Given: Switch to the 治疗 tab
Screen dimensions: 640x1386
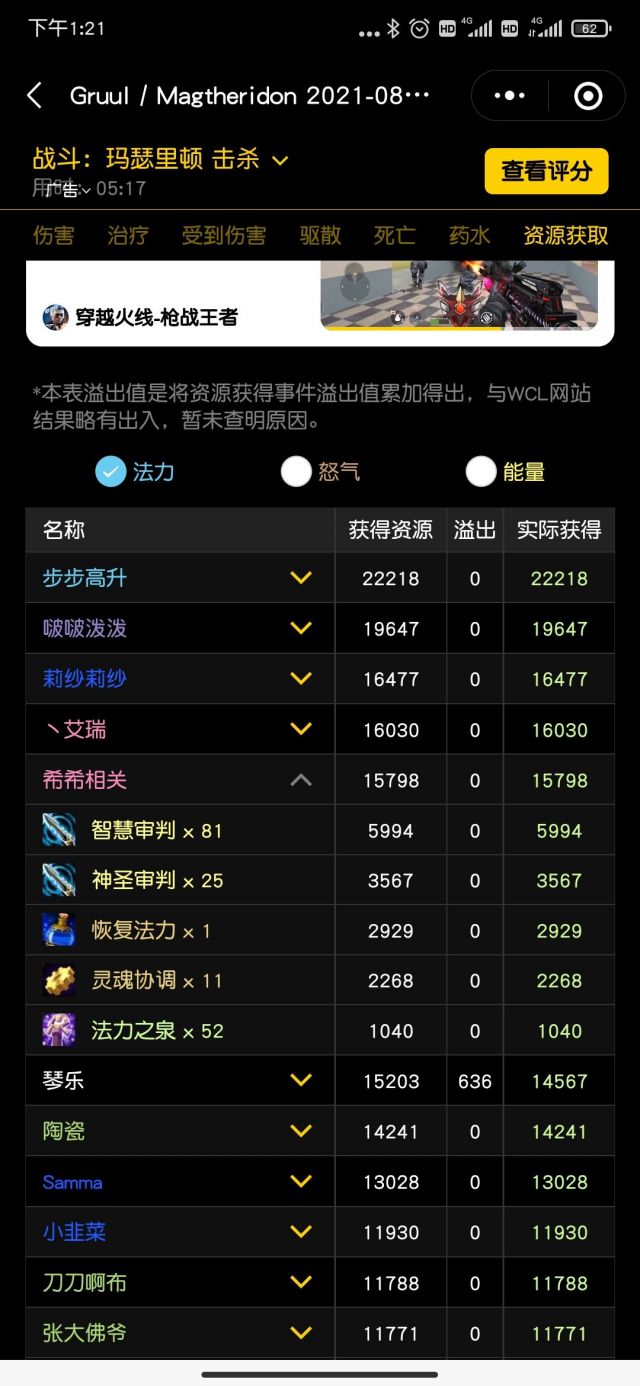Looking at the screenshot, I should (x=128, y=236).
